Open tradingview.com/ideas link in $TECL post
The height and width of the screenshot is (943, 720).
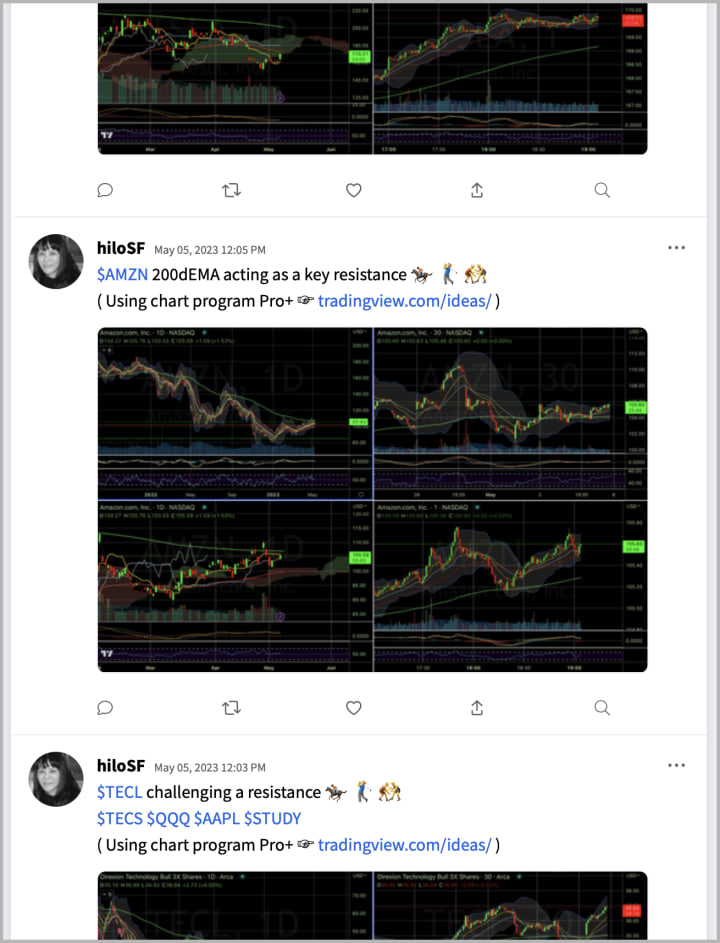tap(404, 845)
